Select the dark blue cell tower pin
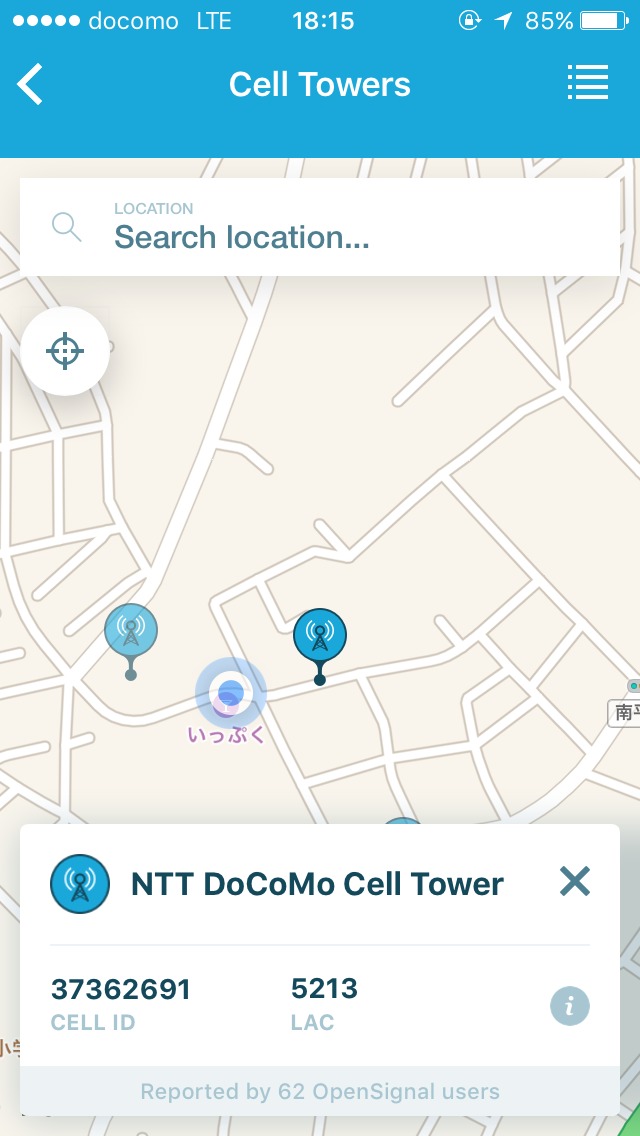This screenshot has width=640, height=1136. 320,636
